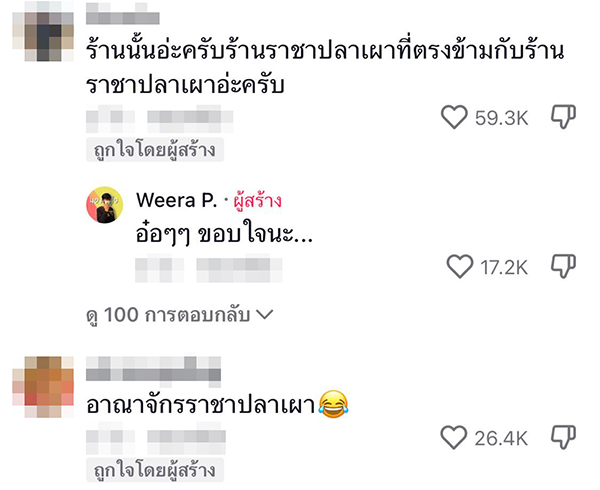
Task: Dislike Weera P.'s reply
Action: click(x=563, y=266)
